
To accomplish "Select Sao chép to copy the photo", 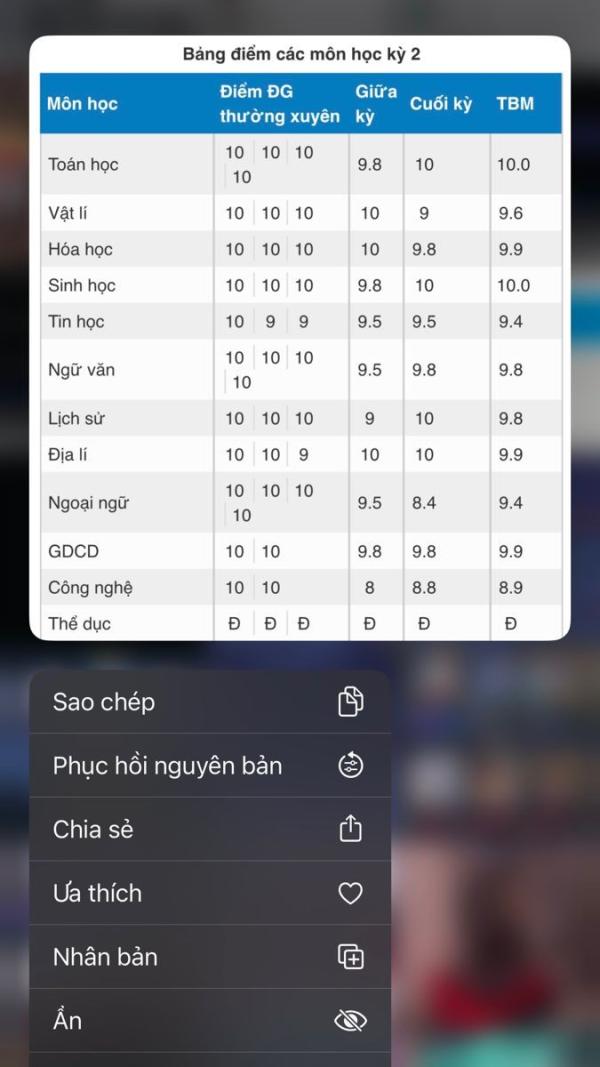I will [210, 702].
